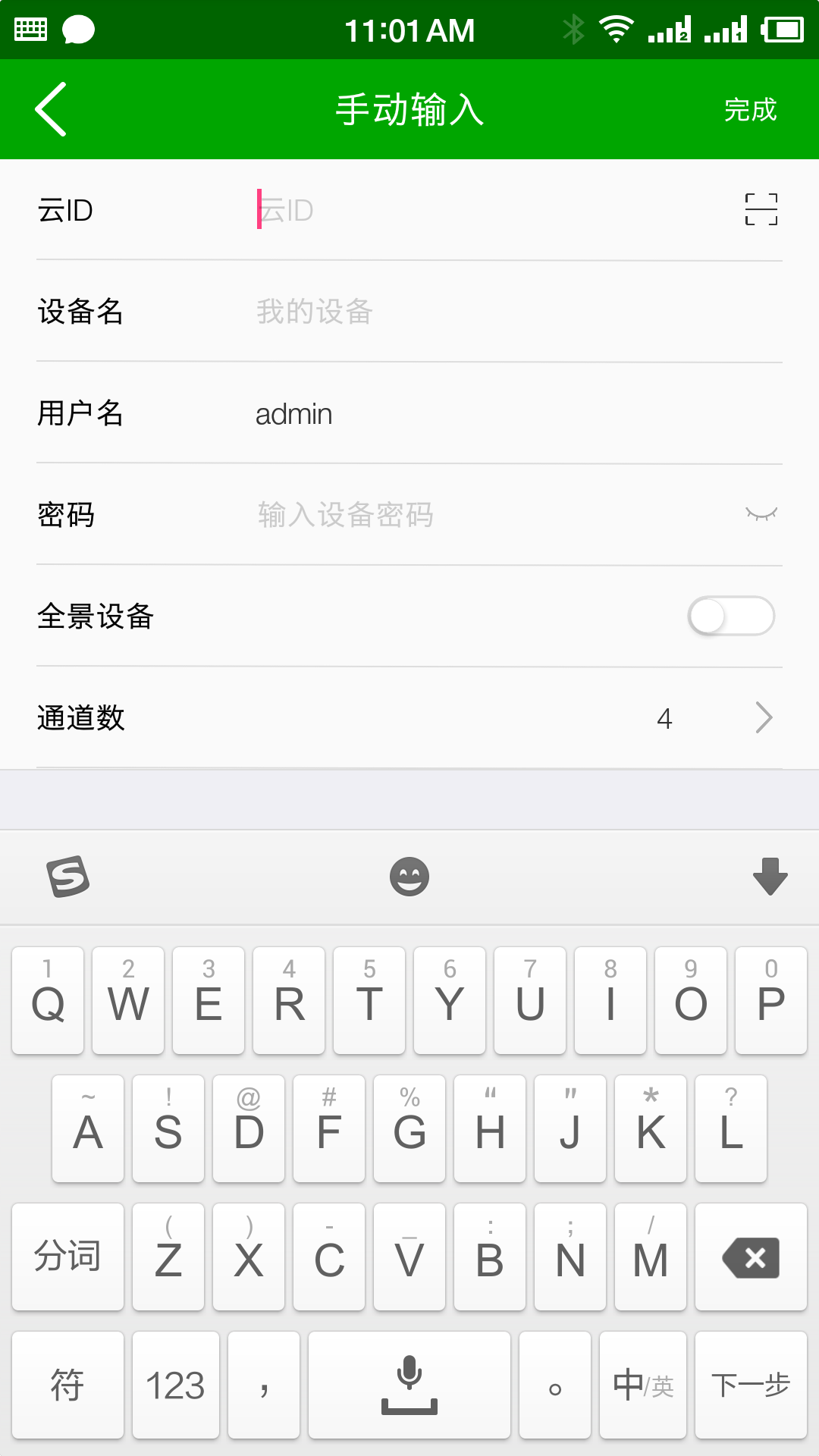Toggle to number keys with the 123 key

point(174,1385)
